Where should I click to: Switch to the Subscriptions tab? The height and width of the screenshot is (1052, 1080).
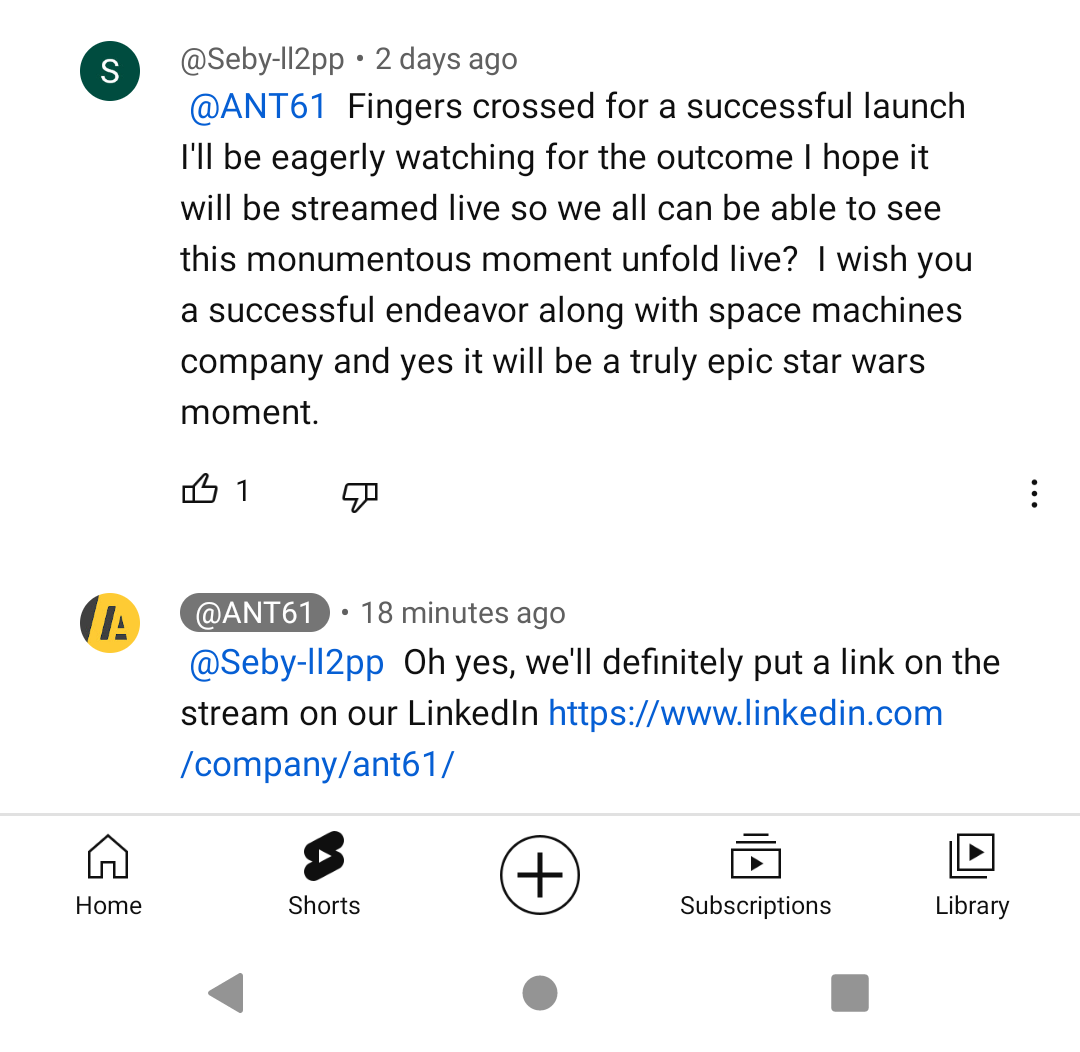tap(755, 875)
